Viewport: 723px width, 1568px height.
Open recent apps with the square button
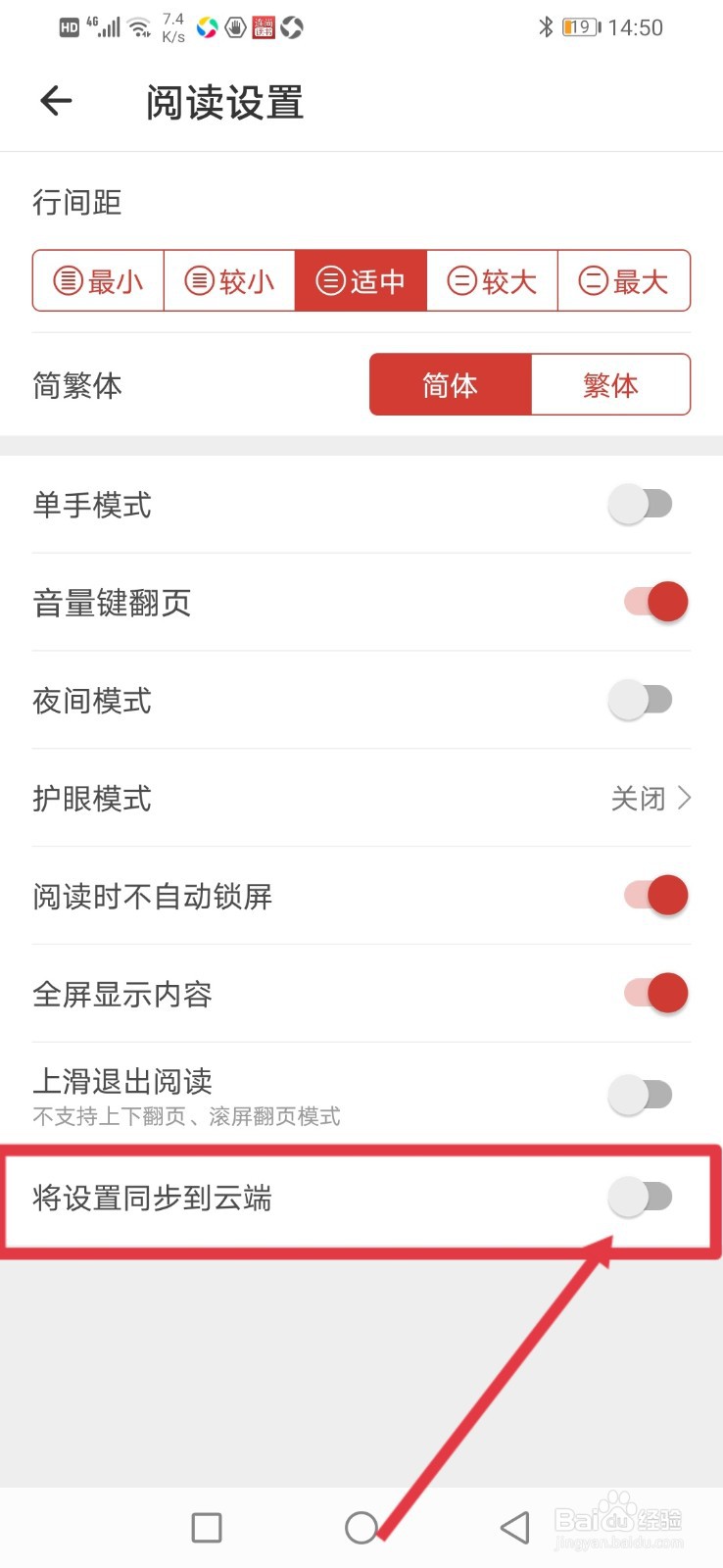pyautogui.click(x=207, y=1527)
